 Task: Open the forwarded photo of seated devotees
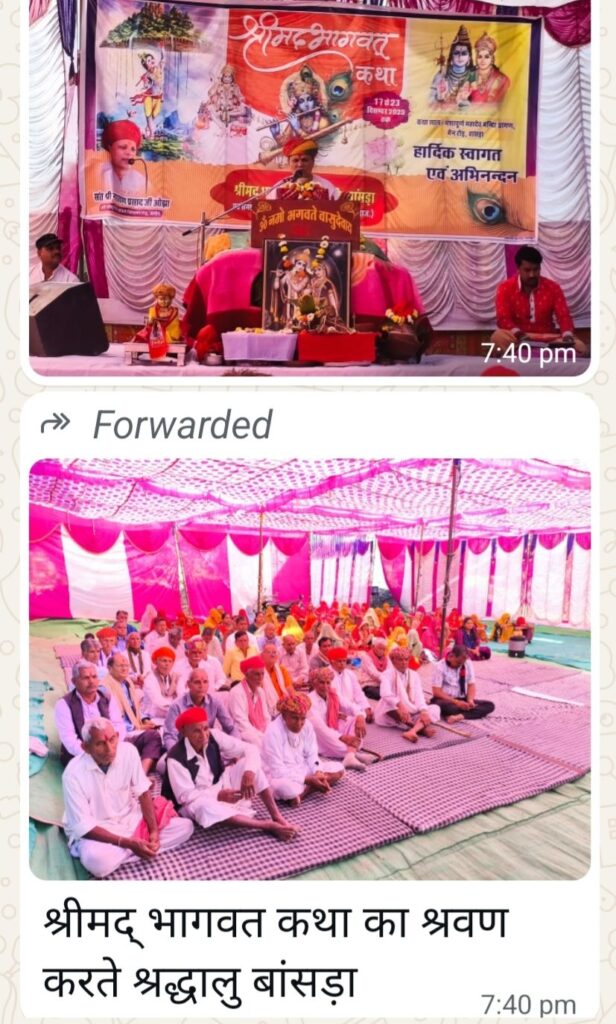click(x=309, y=668)
